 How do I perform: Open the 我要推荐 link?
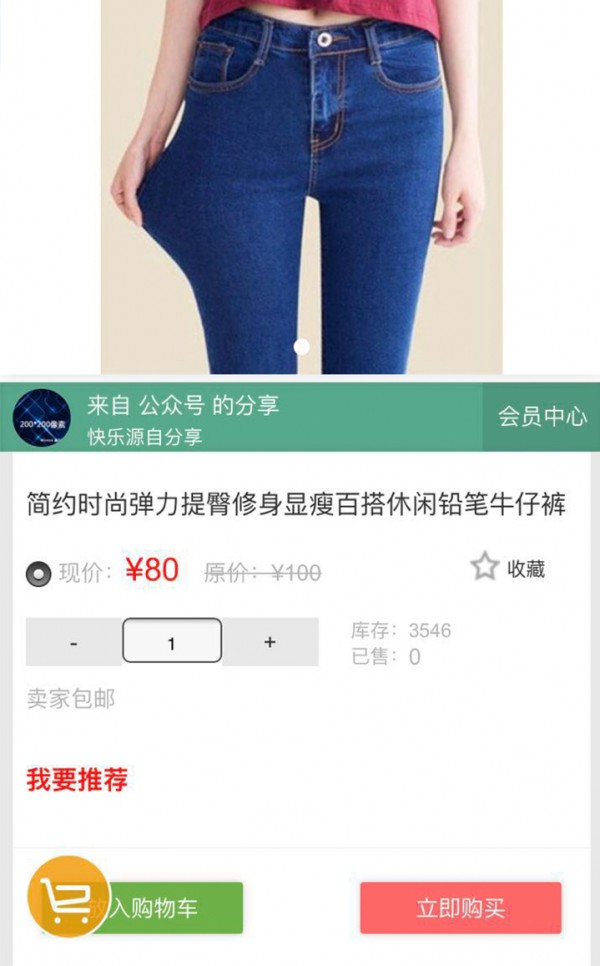pos(77,780)
